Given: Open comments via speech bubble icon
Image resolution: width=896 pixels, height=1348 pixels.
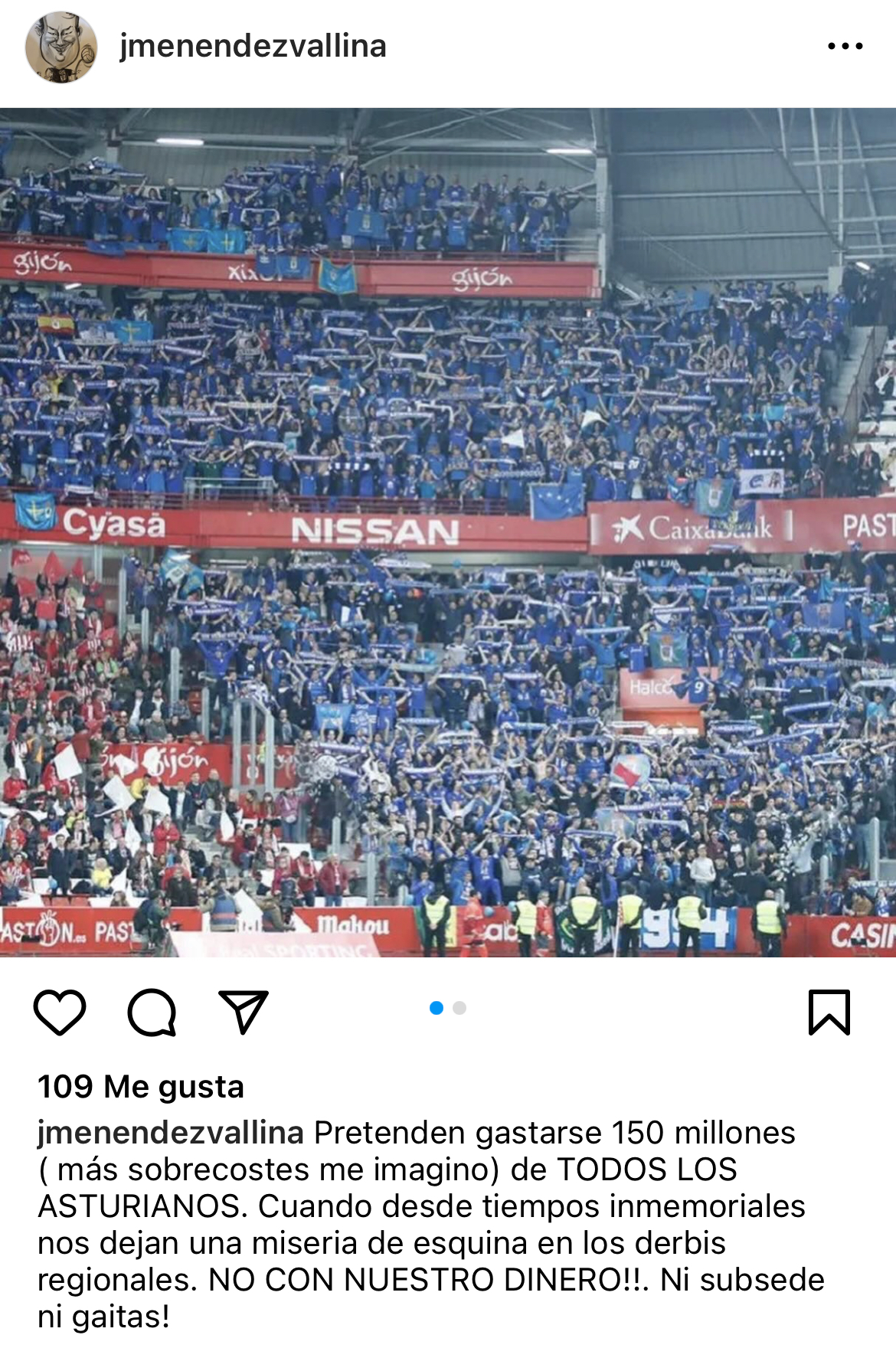Looking at the screenshot, I should tap(152, 1012).
